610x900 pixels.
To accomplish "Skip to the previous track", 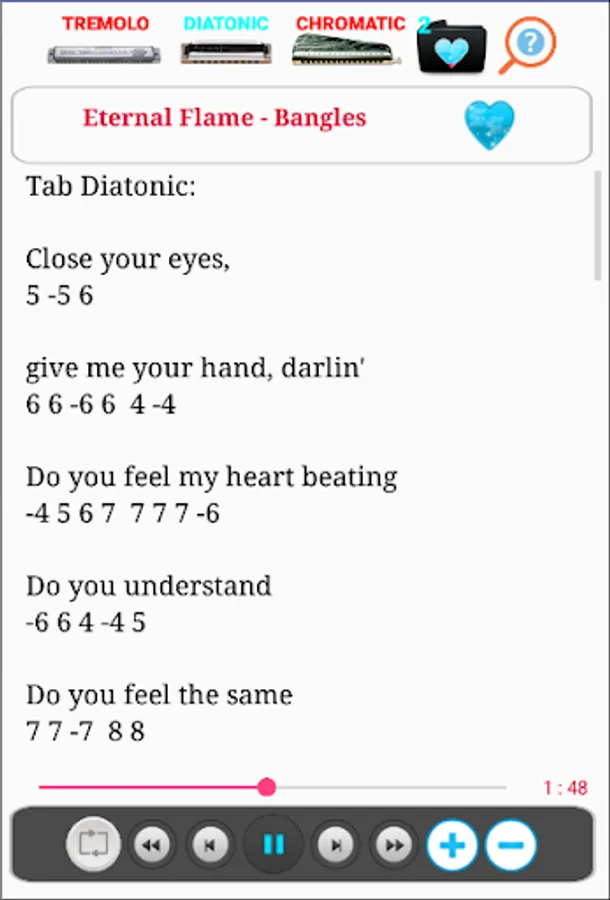I will tap(210, 846).
